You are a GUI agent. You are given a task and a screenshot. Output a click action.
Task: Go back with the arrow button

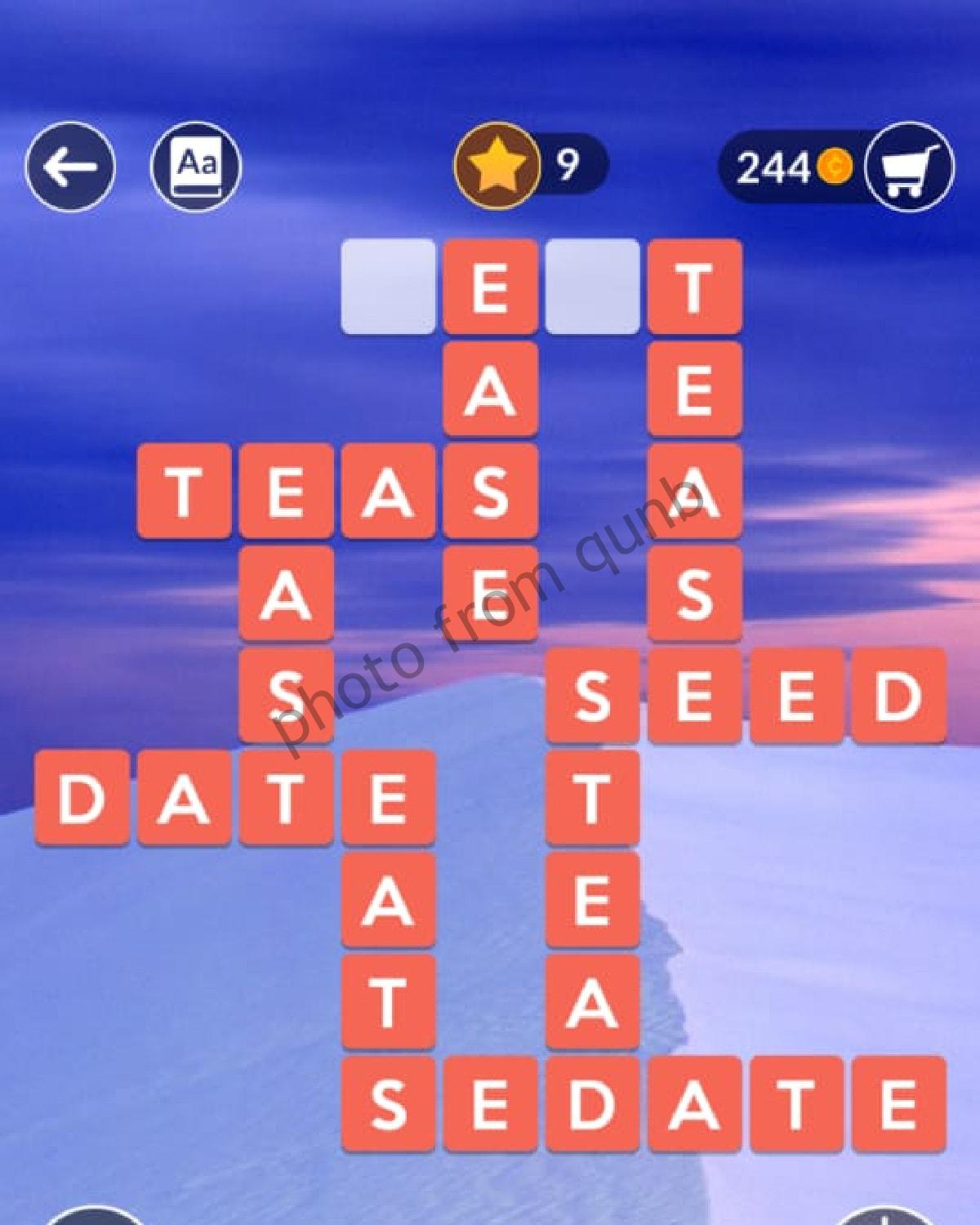pos(70,167)
